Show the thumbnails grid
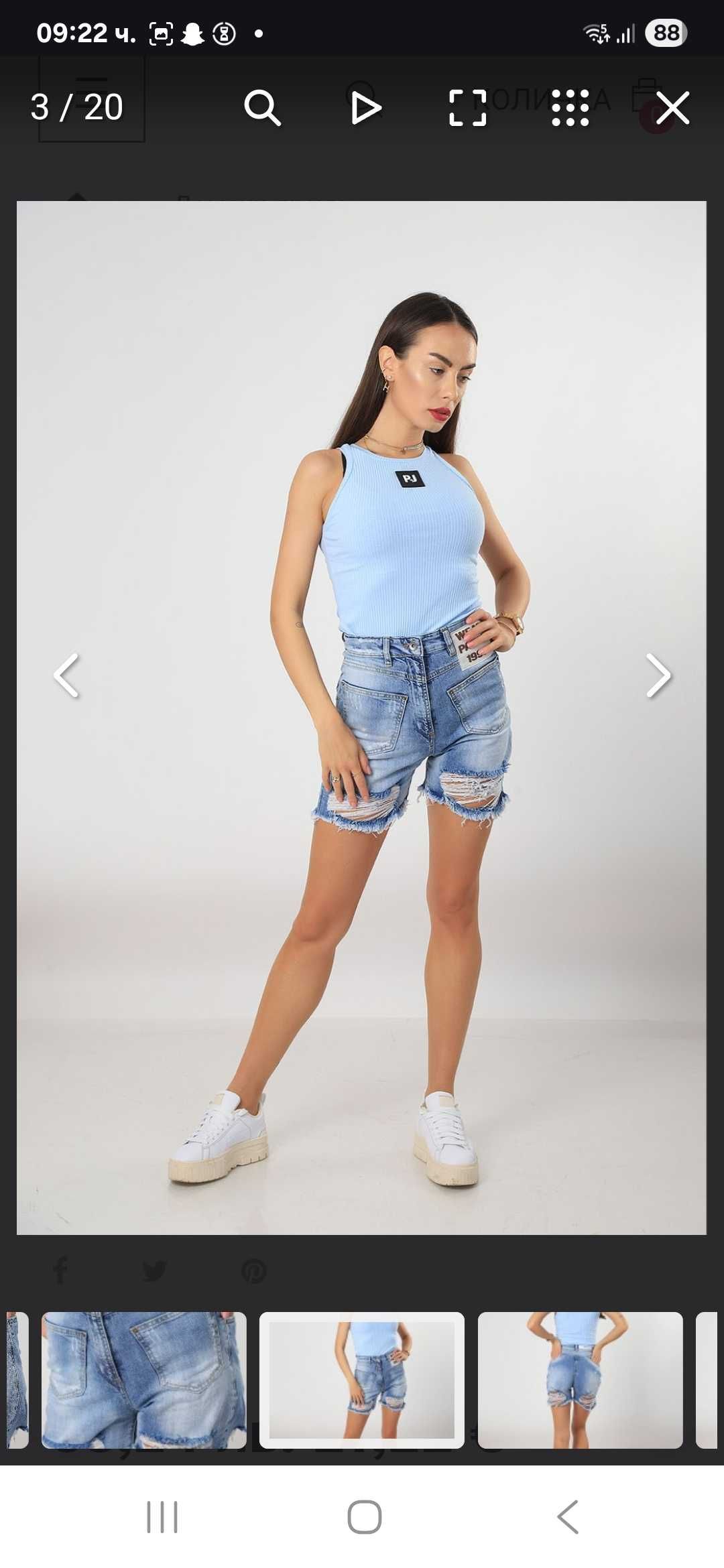724x1568 pixels. pyautogui.click(x=570, y=108)
